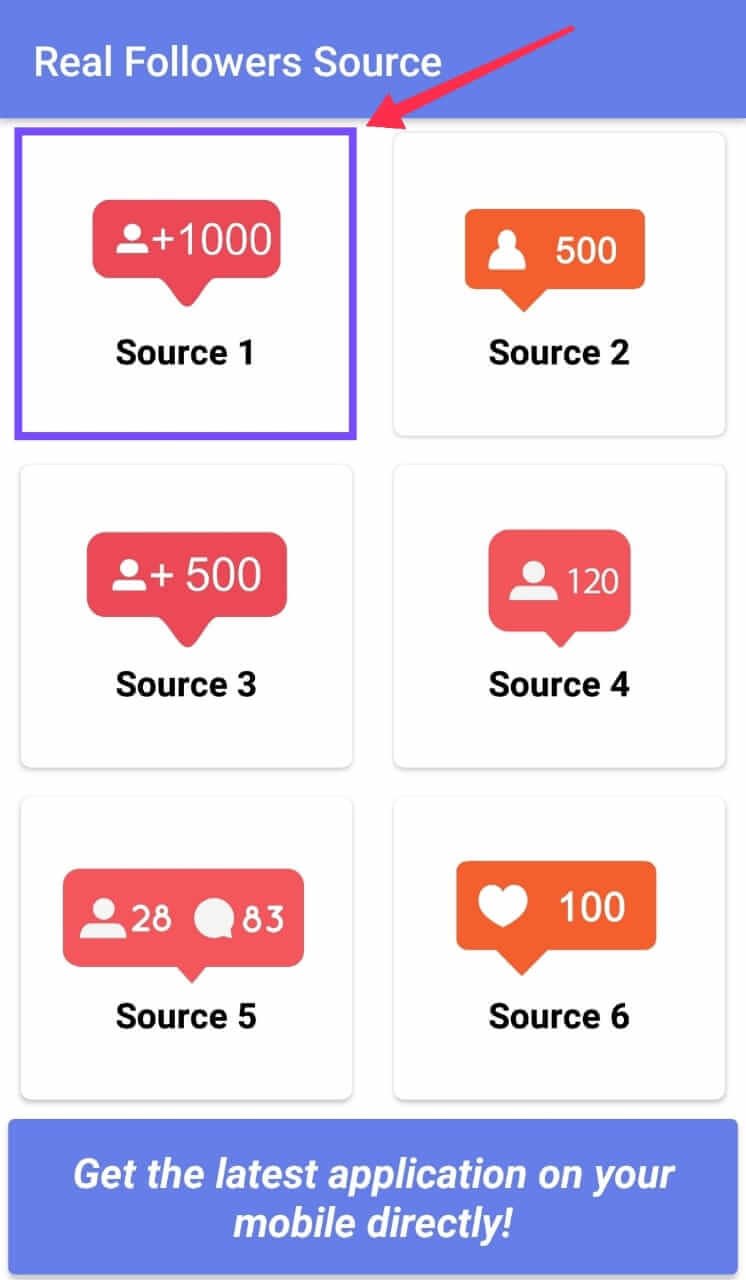The width and height of the screenshot is (746, 1280).
Task: Choose the Source 3 followers card
Action: tap(186, 616)
